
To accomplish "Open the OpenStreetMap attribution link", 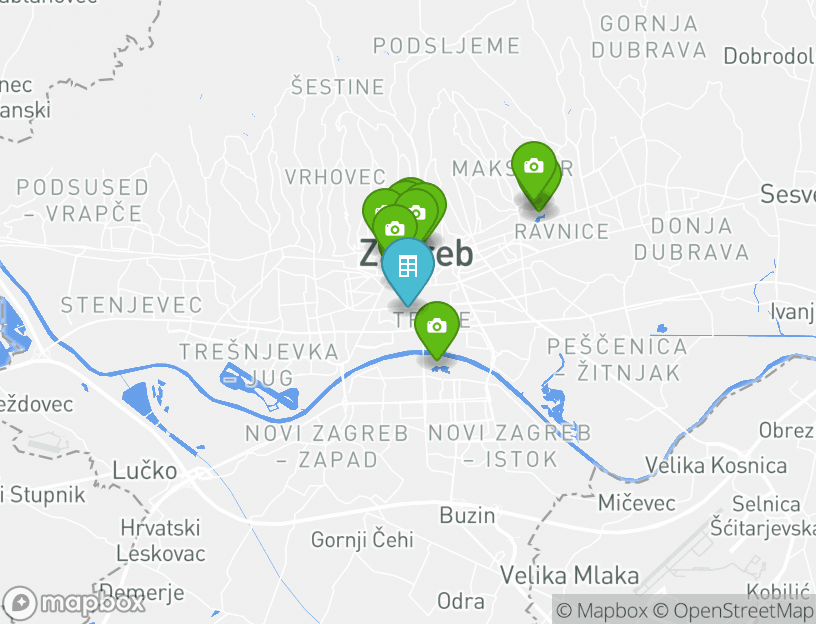I will click(735, 610).
